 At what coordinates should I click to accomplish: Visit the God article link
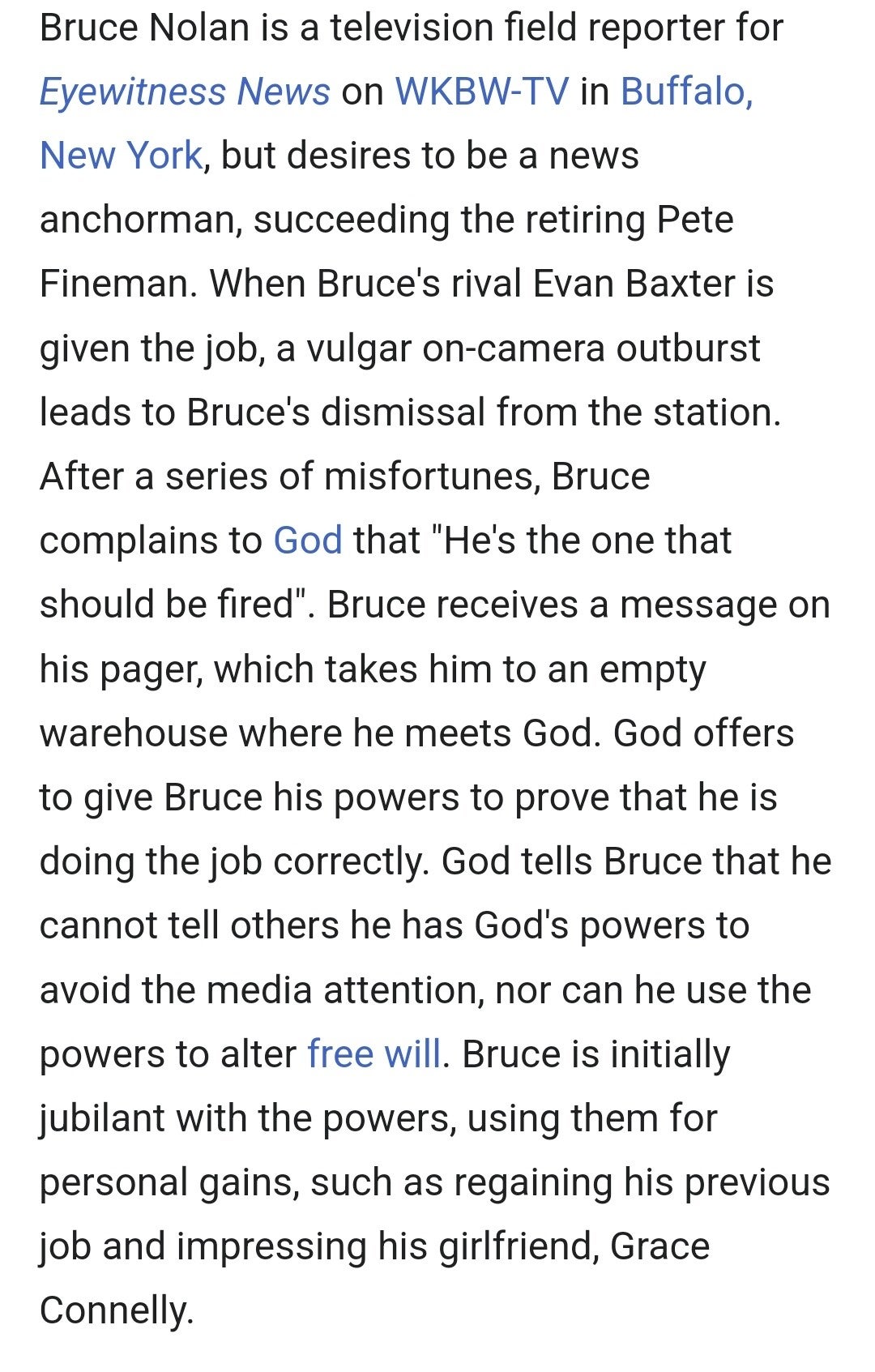pos(308,541)
